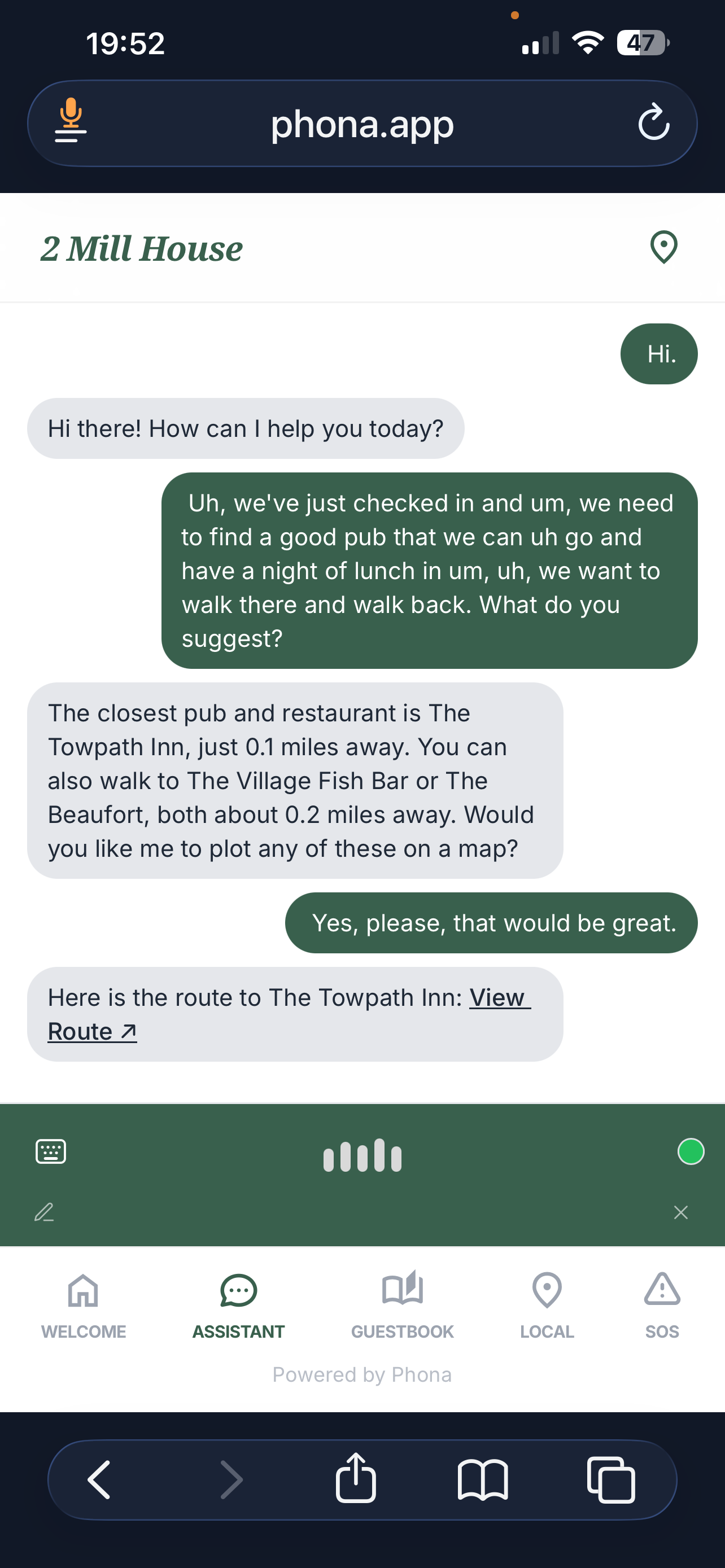Viewport: 725px width, 1568px height.
Task: Reload the phona.app page
Action: point(653,122)
